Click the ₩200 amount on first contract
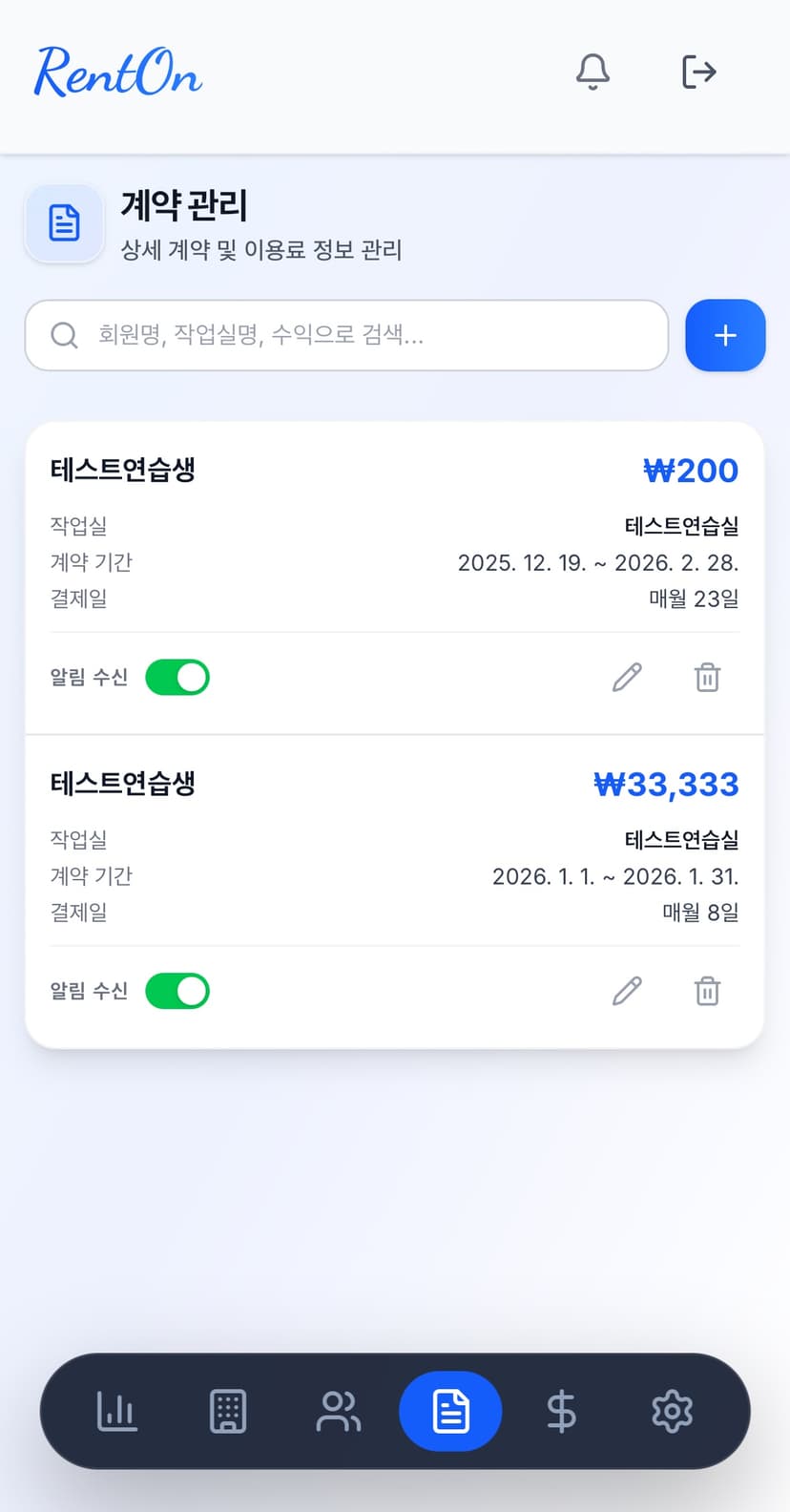Screen dimensions: 790x1512 click(x=690, y=470)
